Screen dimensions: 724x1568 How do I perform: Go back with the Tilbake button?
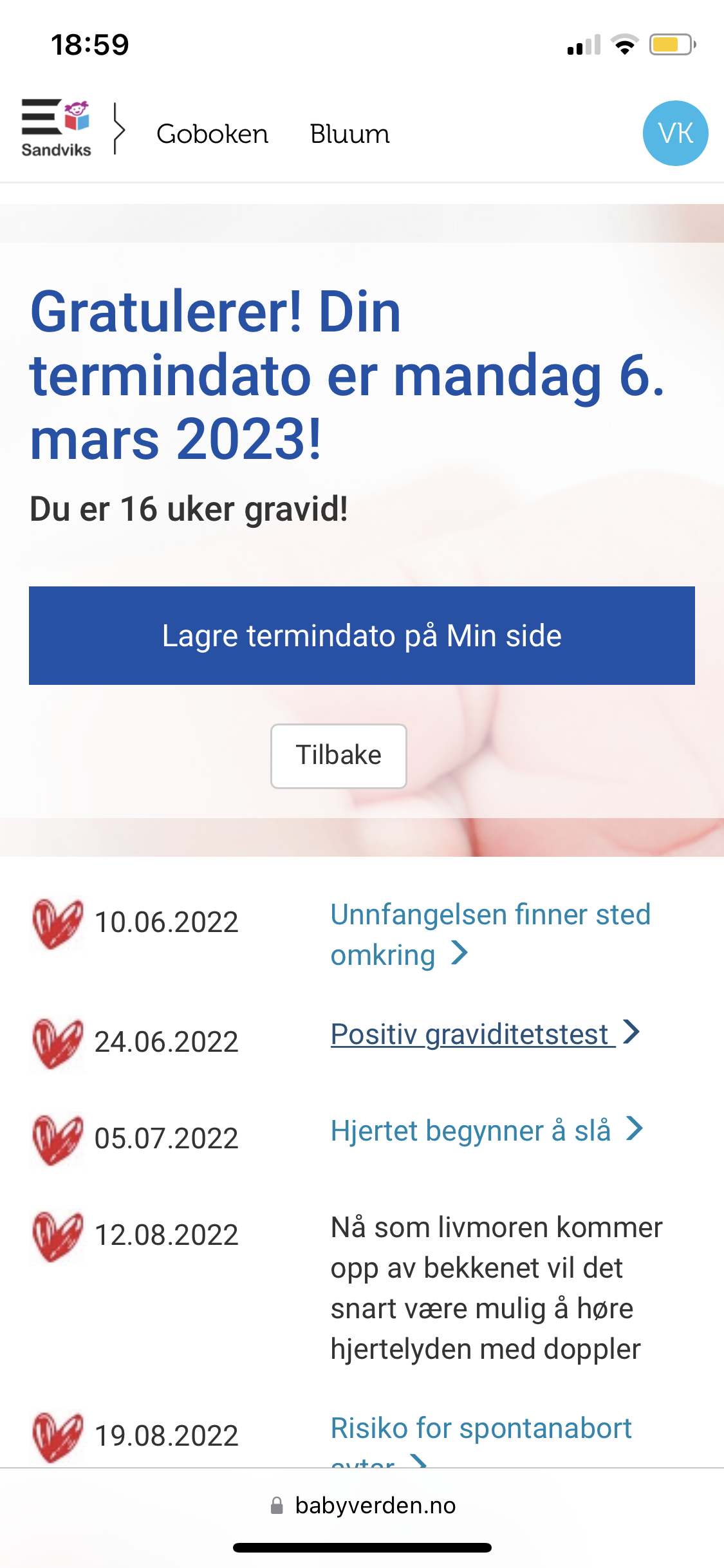click(339, 756)
